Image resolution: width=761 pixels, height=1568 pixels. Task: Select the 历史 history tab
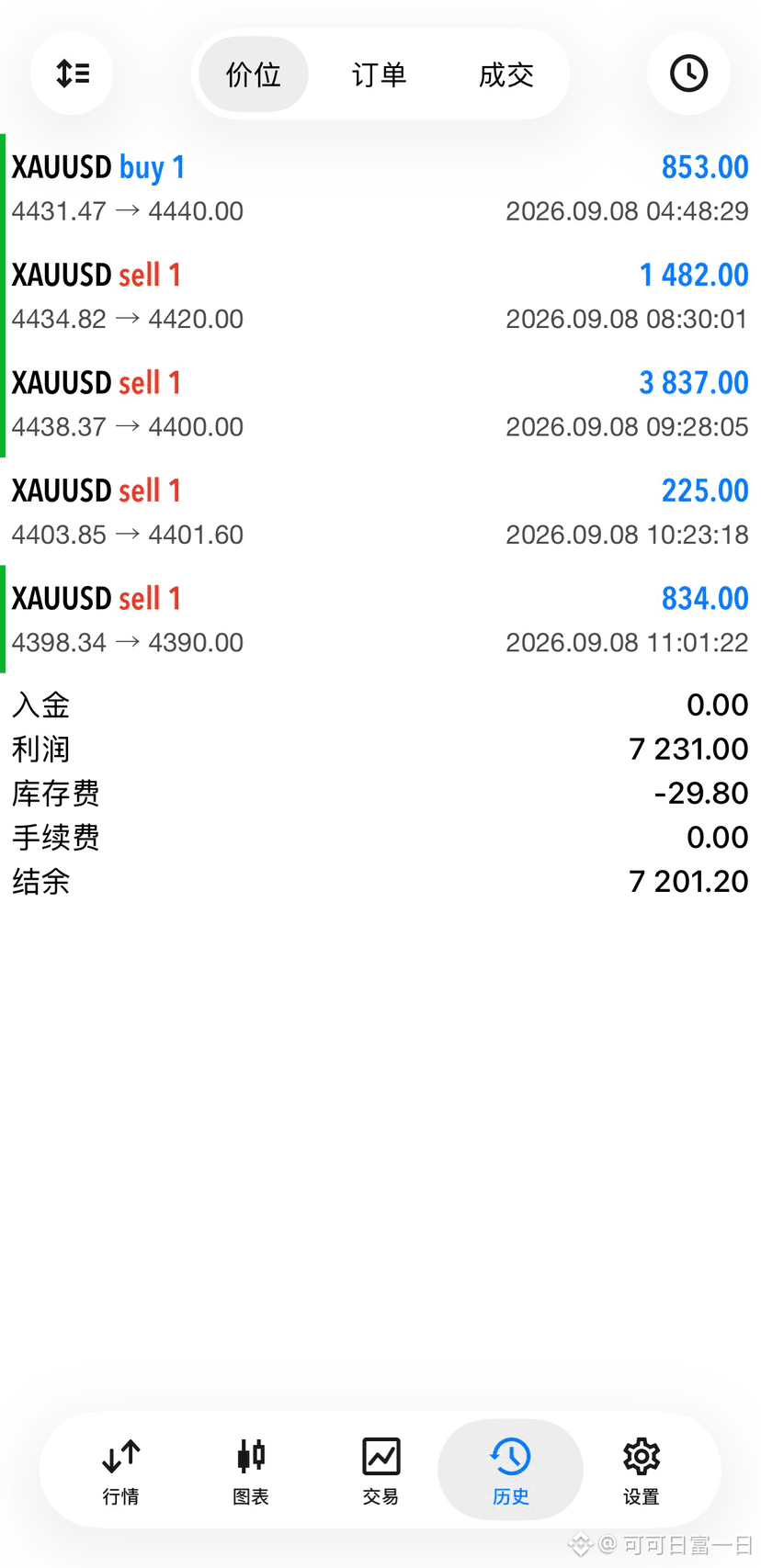coord(510,1471)
